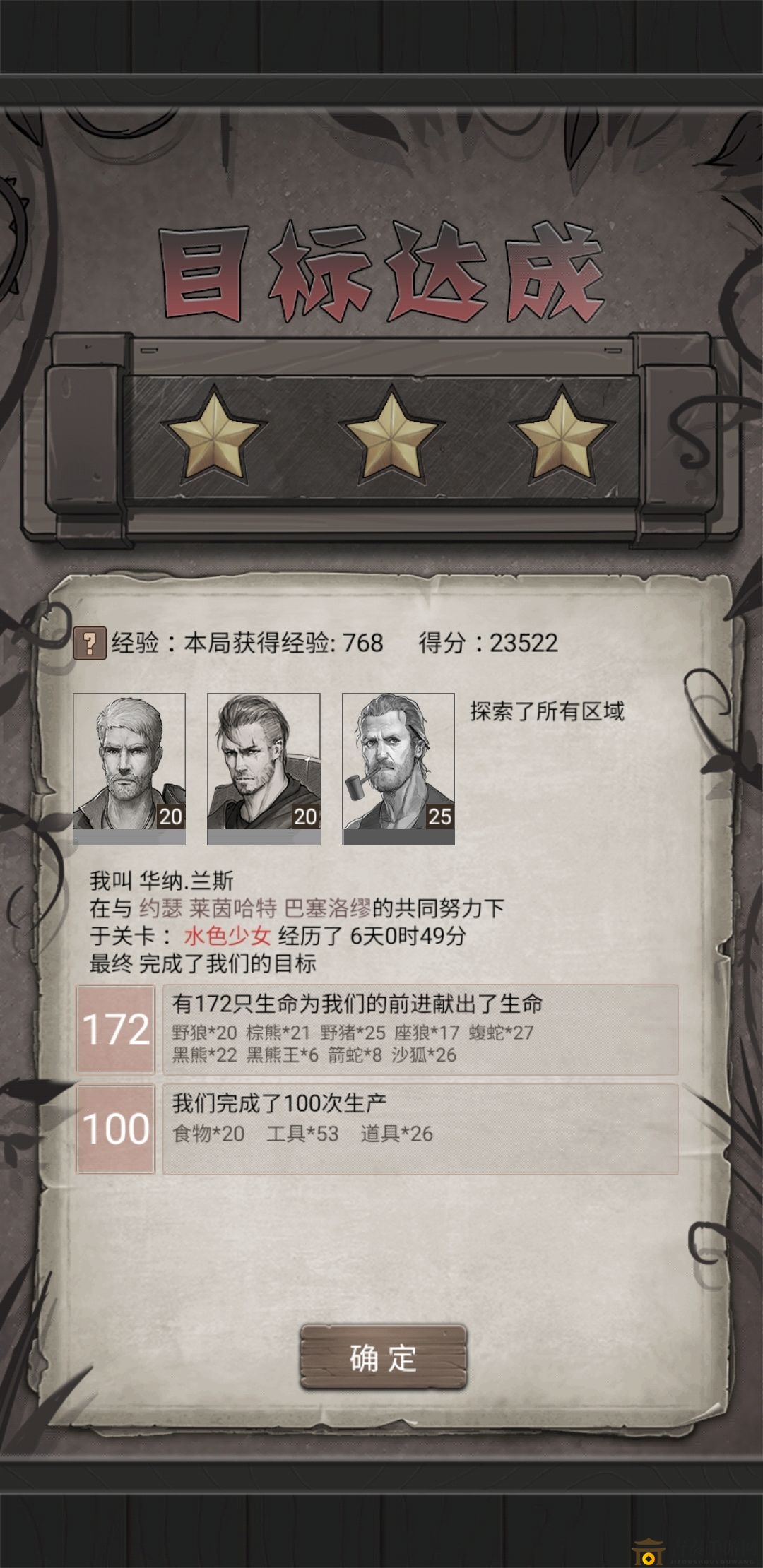
Task: Tap the 确定 confirm button
Action: (x=383, y=1358)
